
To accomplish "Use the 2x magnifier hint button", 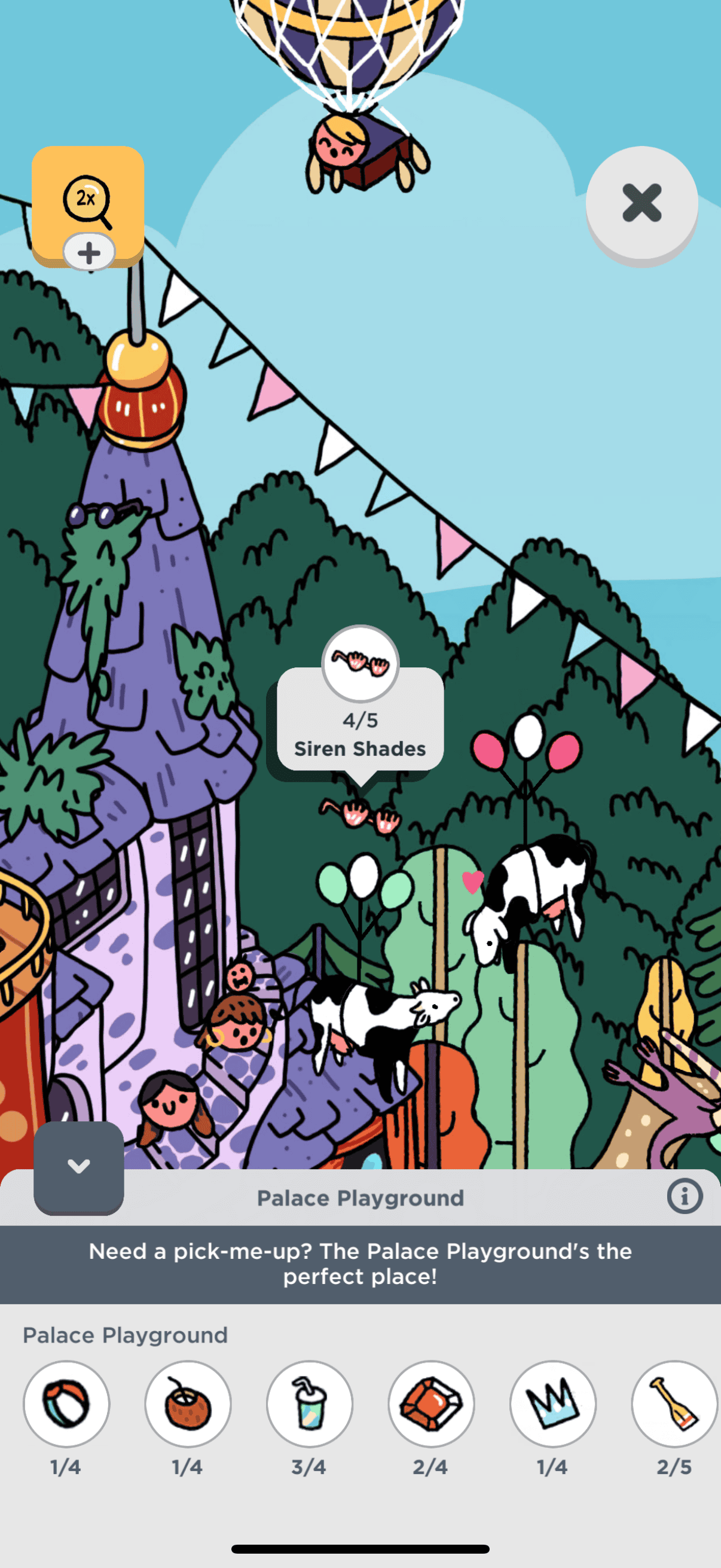I will point(88,205).
